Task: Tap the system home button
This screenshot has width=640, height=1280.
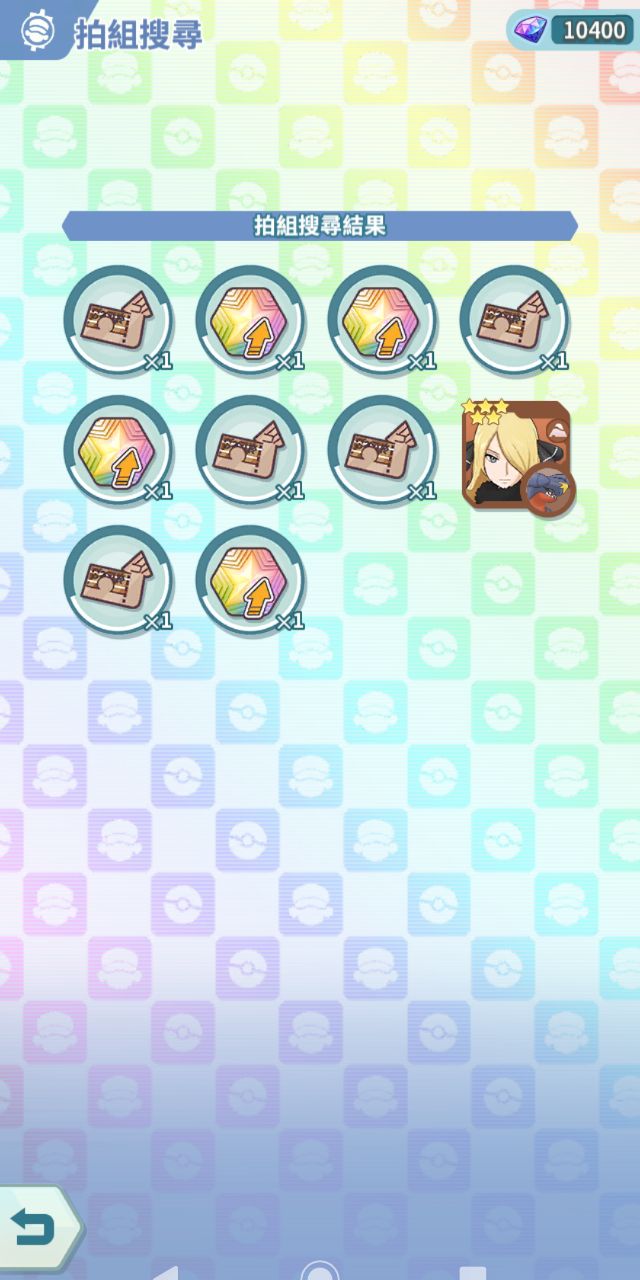Action: click(320, 1272)
